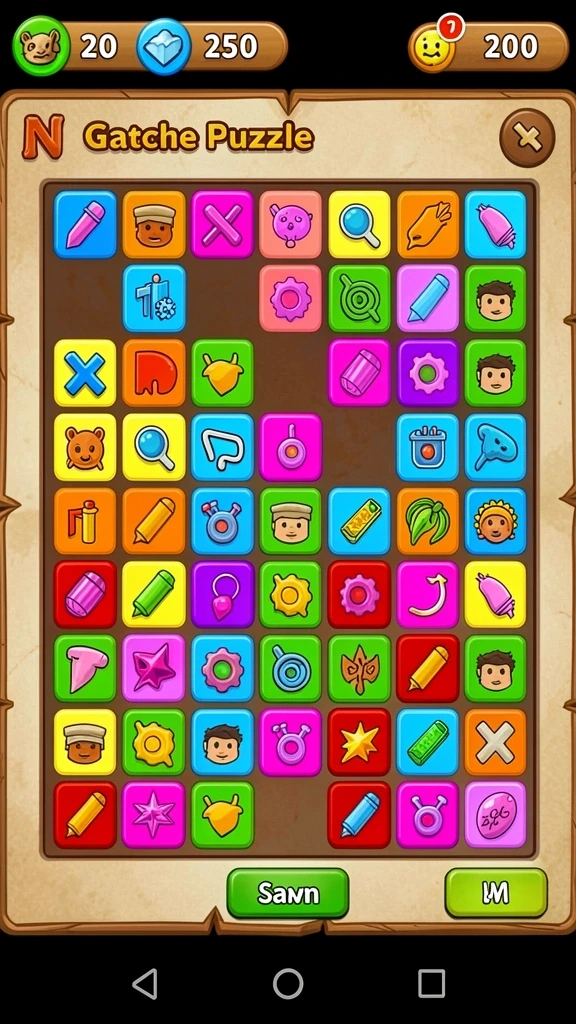Tap the purple tile with pink pendant
The width and height of the screenshot is (576, 1024).
point(223,594)
